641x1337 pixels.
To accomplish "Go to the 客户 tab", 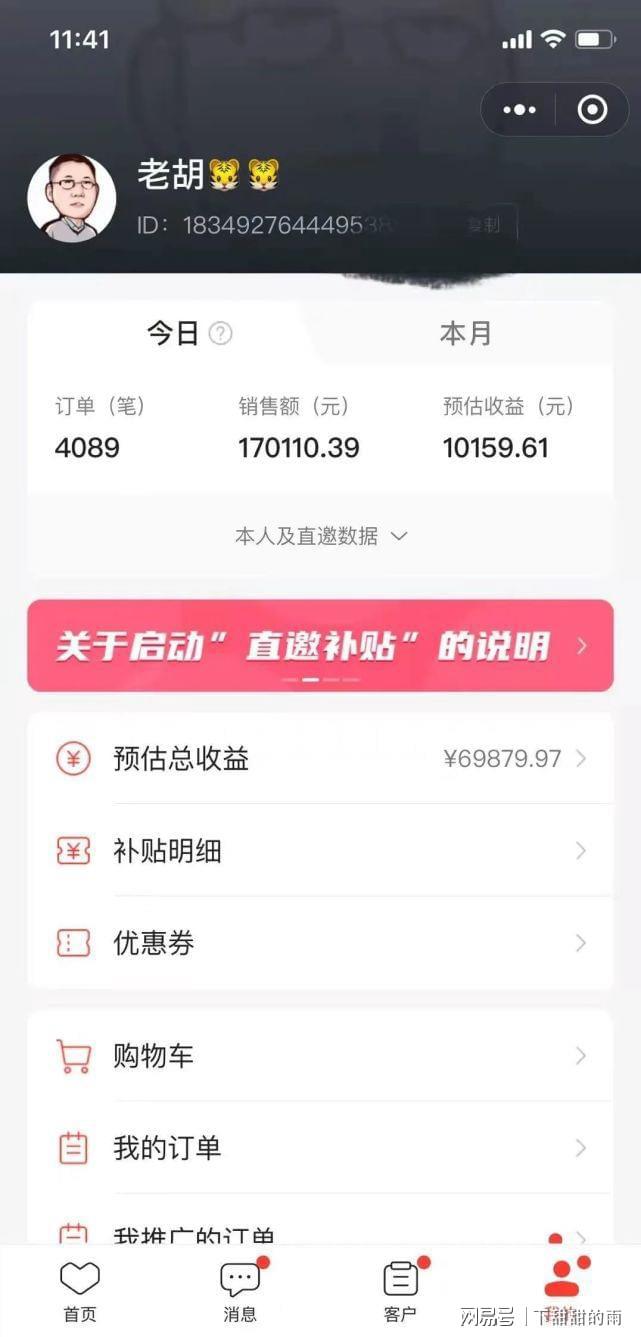I will coord(401,1291).
